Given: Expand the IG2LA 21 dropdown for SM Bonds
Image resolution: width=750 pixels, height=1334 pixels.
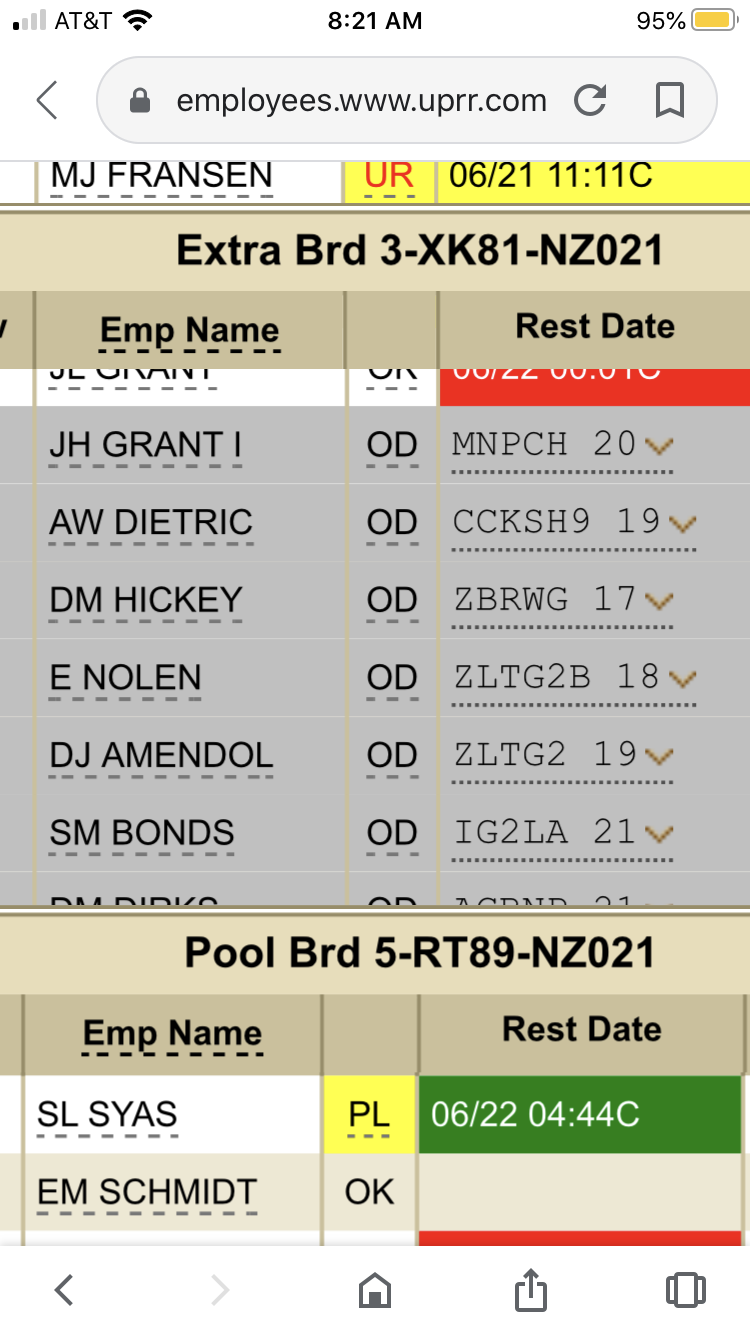Looking at the screenshot, I should (x=658, y=833).
